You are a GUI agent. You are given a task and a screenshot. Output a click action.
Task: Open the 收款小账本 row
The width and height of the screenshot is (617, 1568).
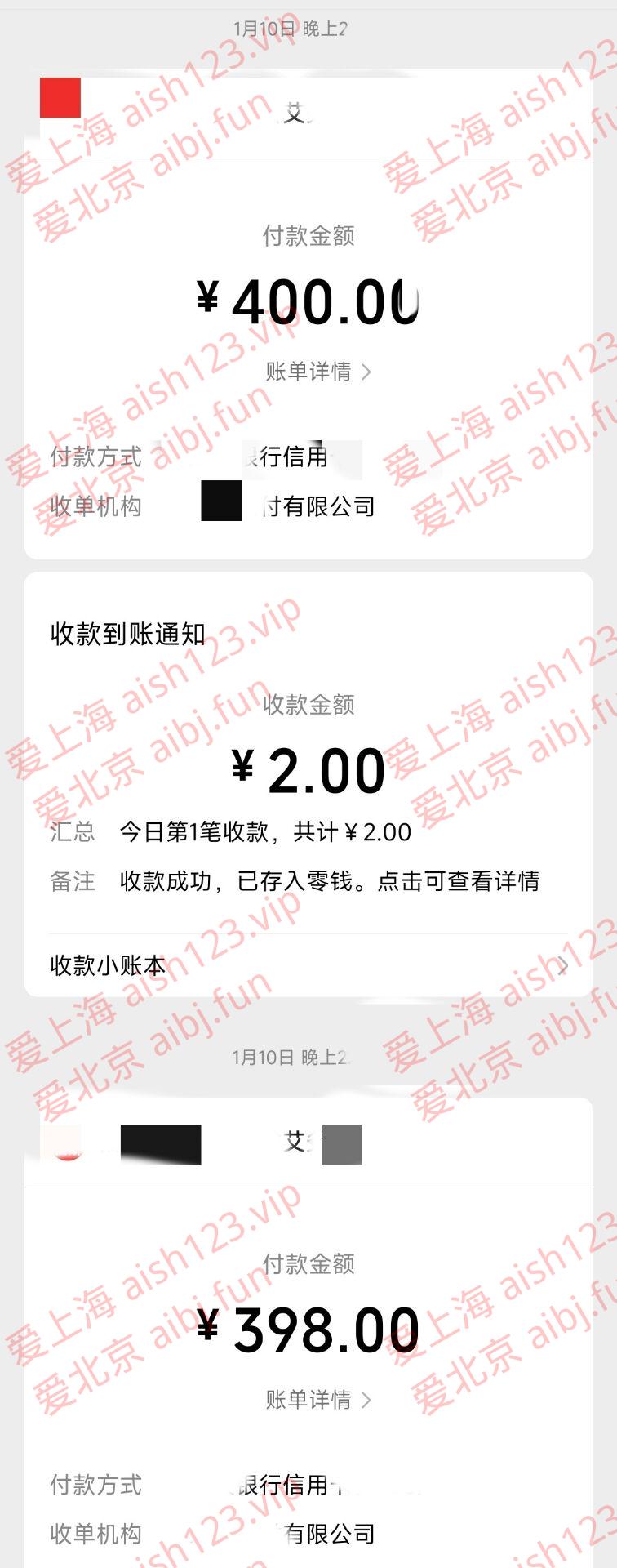click(x=308, y=965)
